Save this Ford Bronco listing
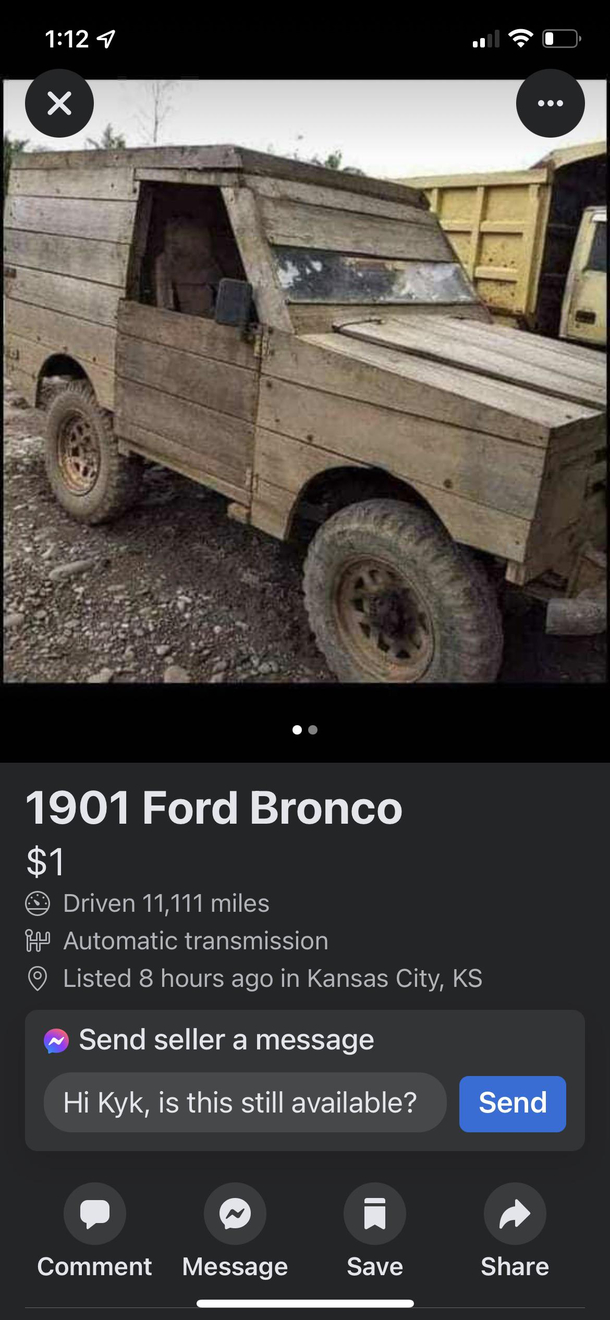The width and height of the screenshot is (610, 1320). click(375, 1230)
